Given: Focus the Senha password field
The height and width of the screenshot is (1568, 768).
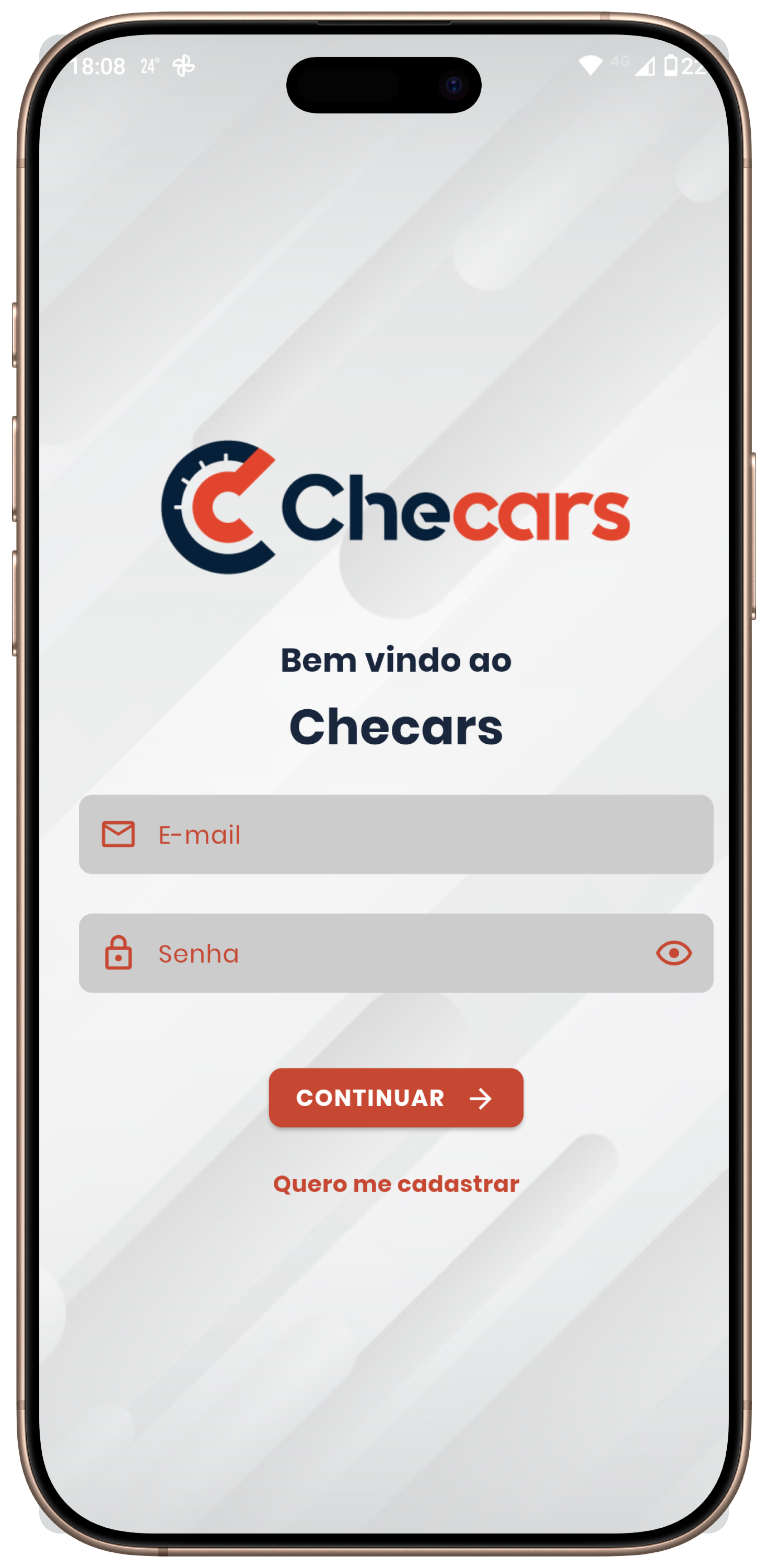Looking at the screenshot, I should [x=377, y=953].
